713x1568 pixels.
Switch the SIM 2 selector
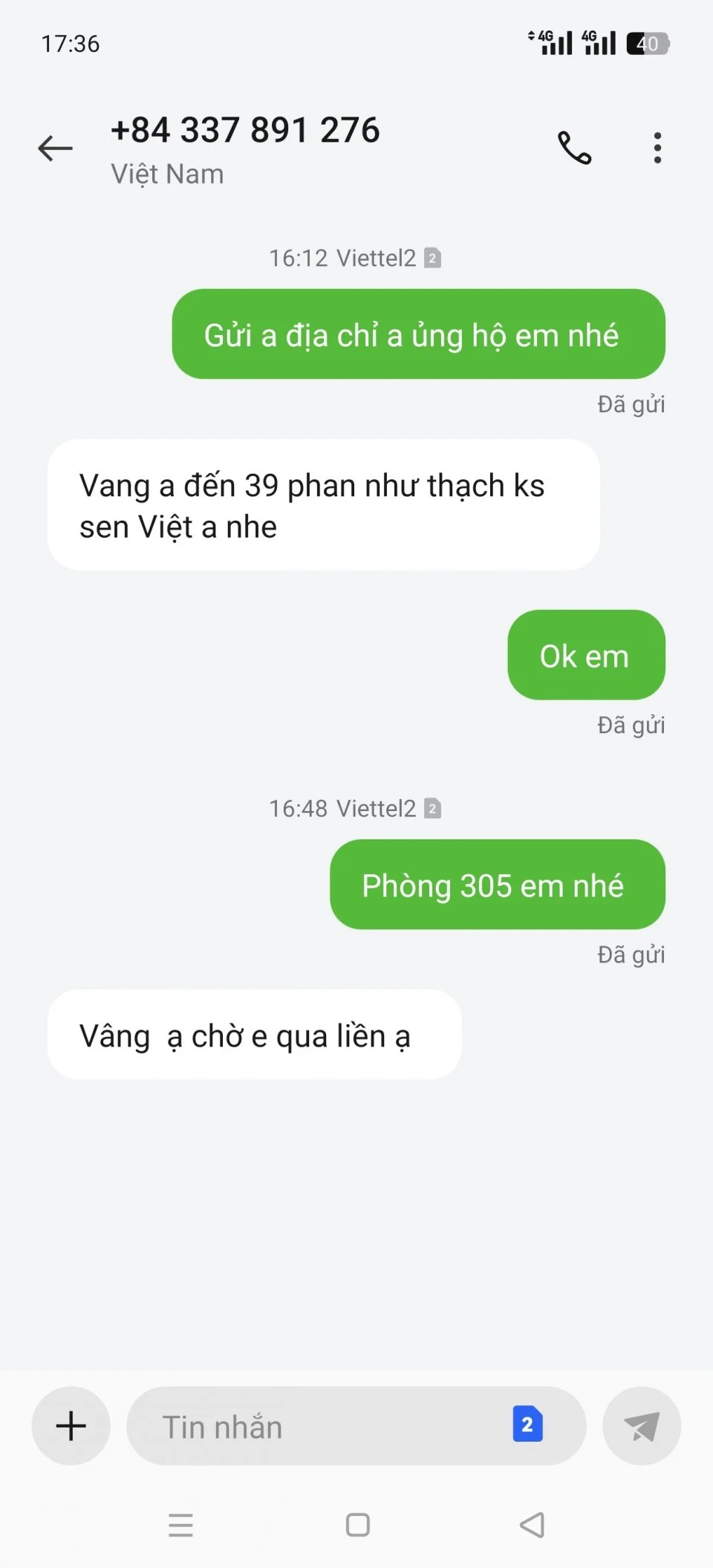coord(527,1425)
